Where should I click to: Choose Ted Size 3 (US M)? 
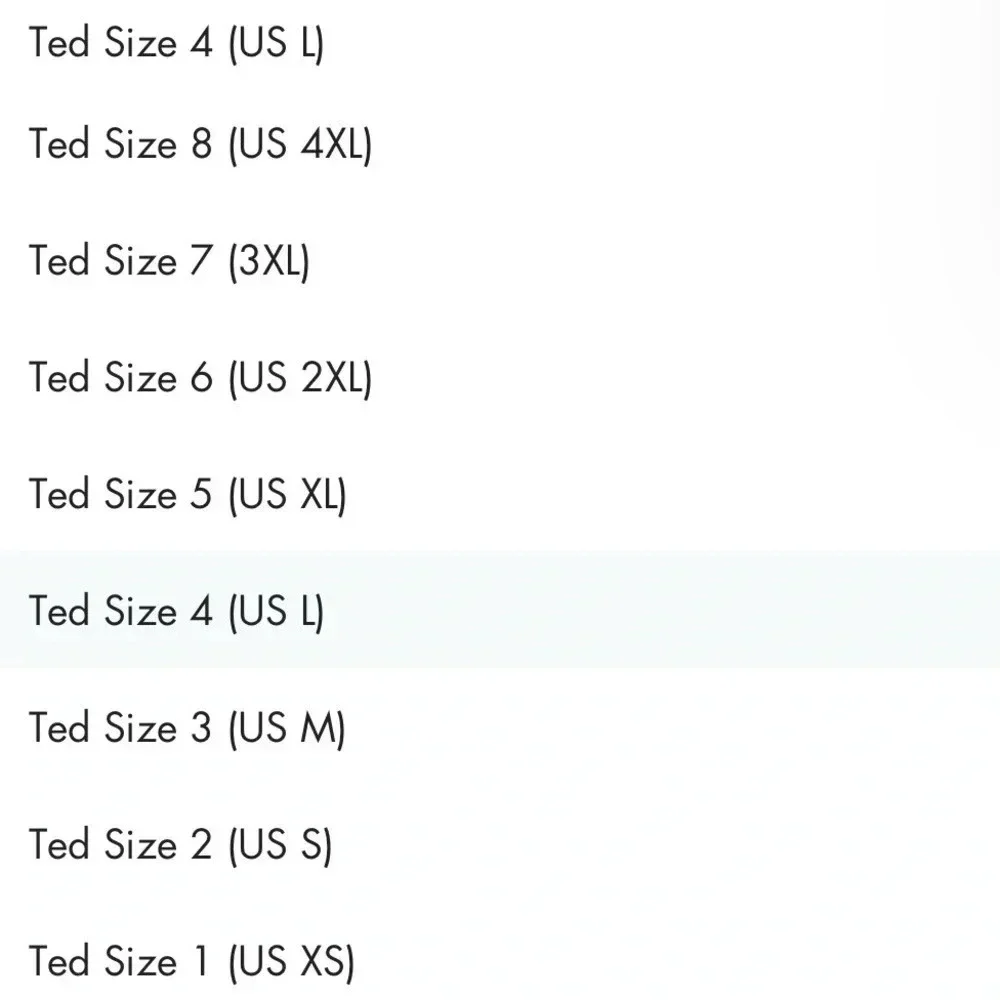[x=187, y=727]
